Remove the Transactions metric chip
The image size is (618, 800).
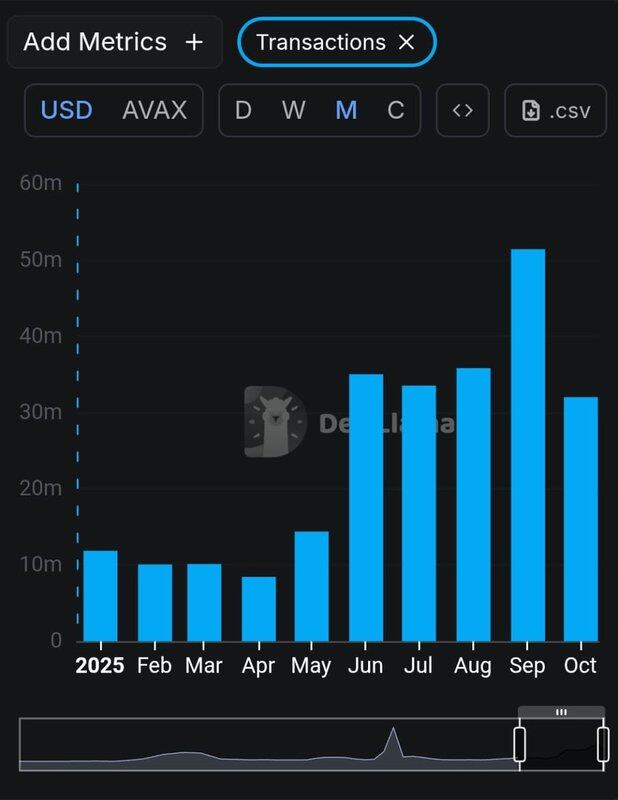(x=406, y=42)
